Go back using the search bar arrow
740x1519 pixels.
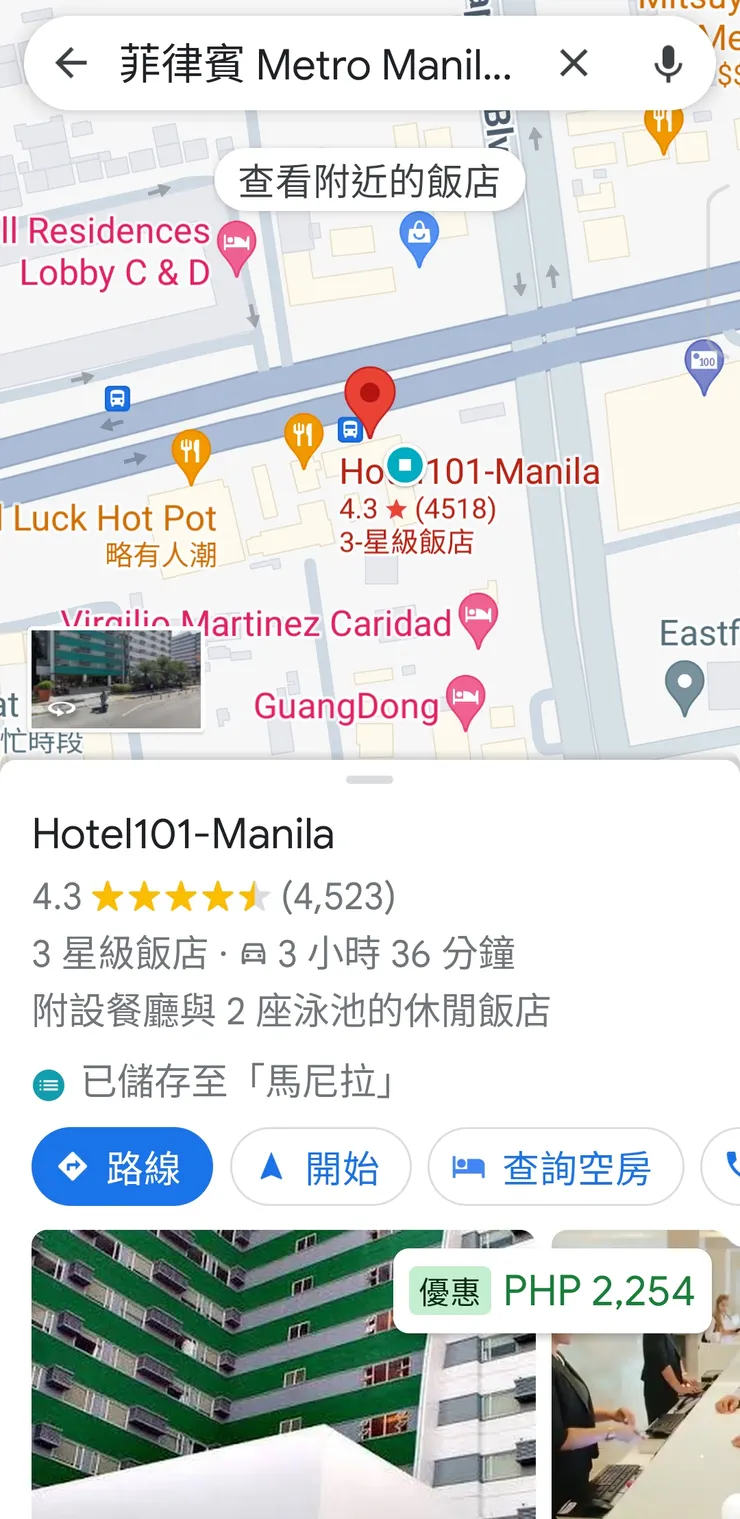71,64
